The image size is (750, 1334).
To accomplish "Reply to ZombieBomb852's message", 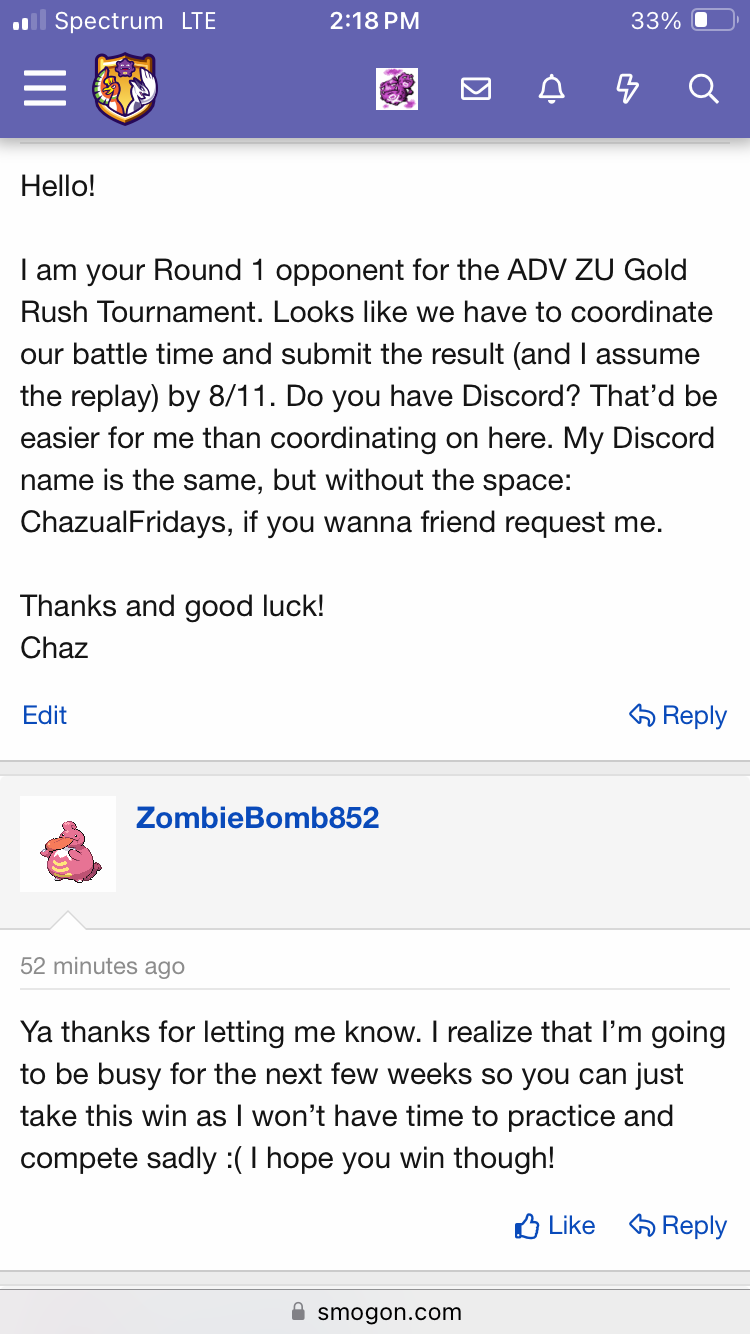I will click(x=678, y=1225).
